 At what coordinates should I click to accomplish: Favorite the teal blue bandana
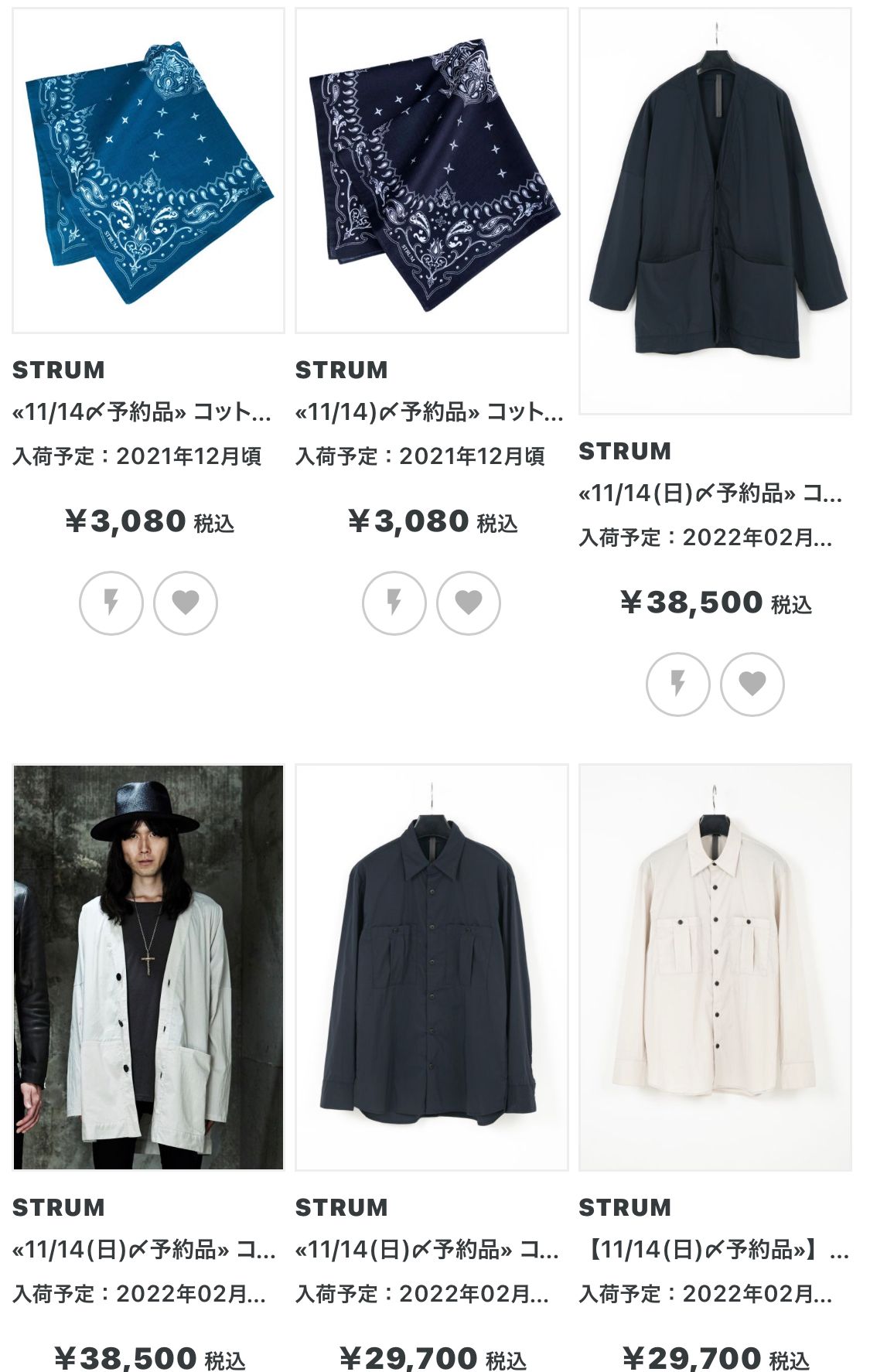(186, 603)
